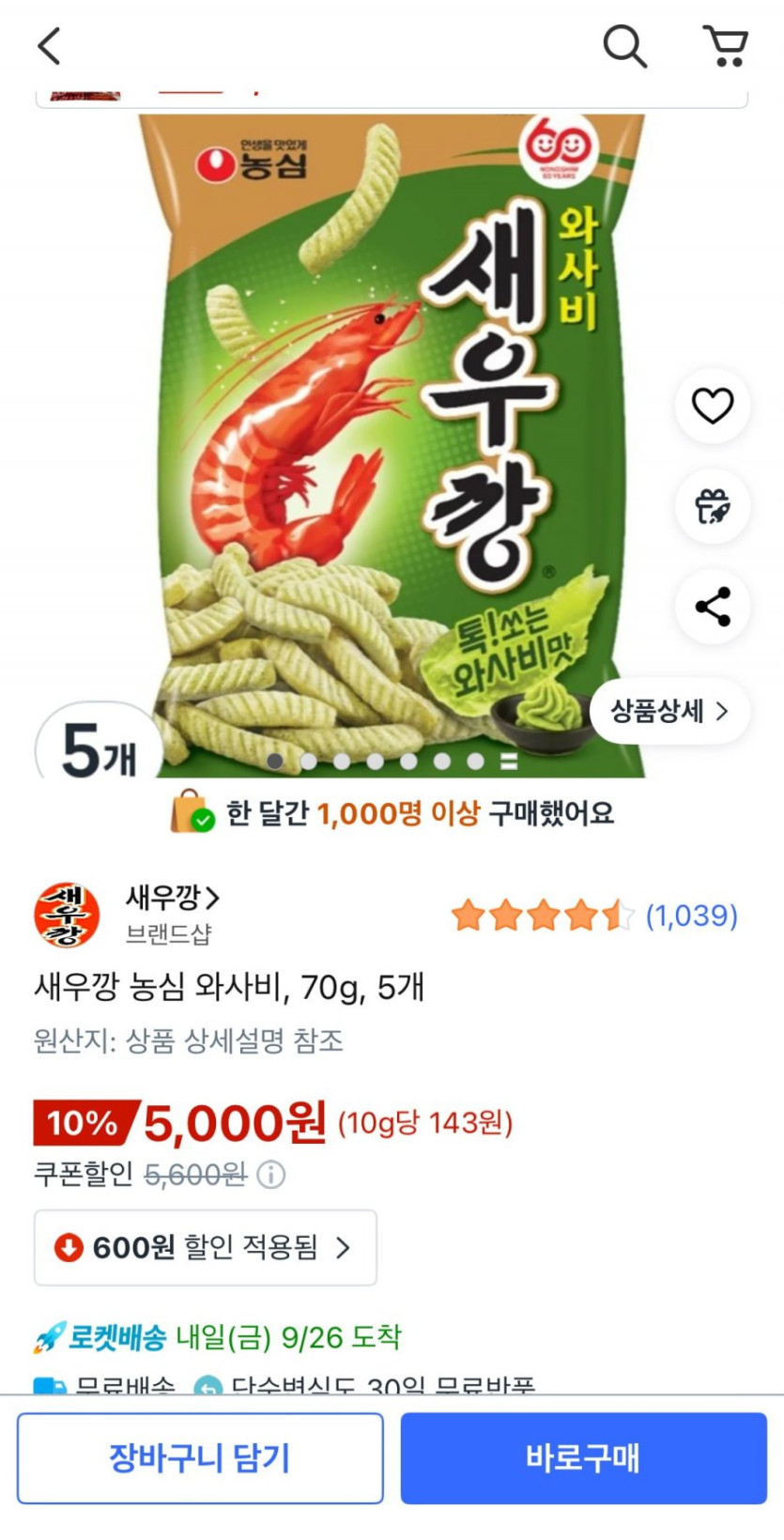Open the gift sending option
Viewport: 784px width, 1540px height.
[712, 507]
